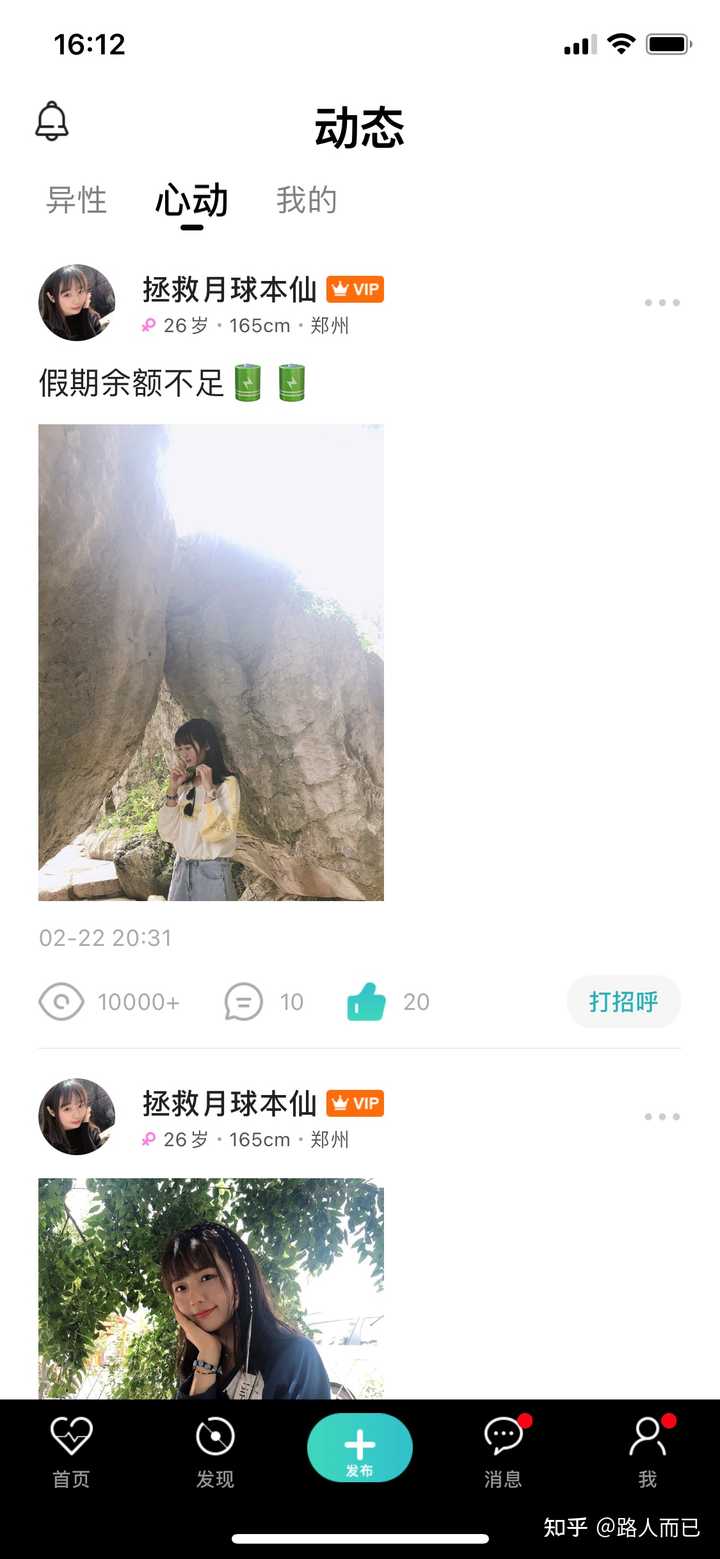Viewport: 720px width, 1559px height.
Task: Open comments on the 假期余额不足 post
Action: (x=244, y=1002)
